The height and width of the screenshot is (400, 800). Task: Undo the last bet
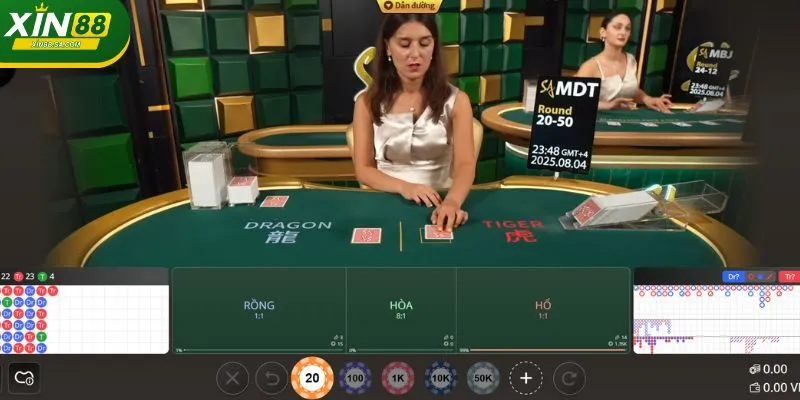(x=270, y=378)
